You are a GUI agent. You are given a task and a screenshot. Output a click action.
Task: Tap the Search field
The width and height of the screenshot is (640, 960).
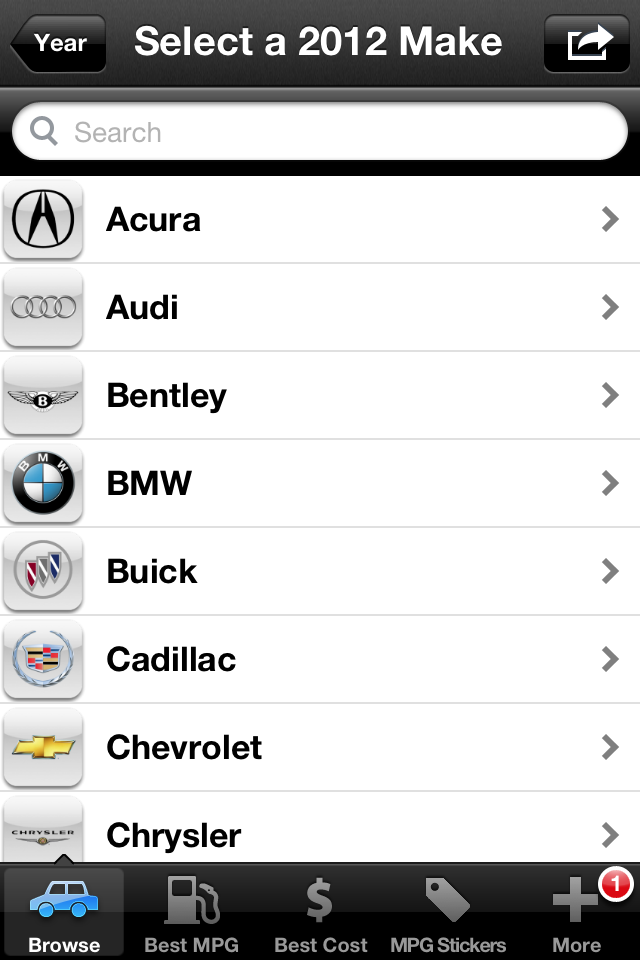click(320, 132)
